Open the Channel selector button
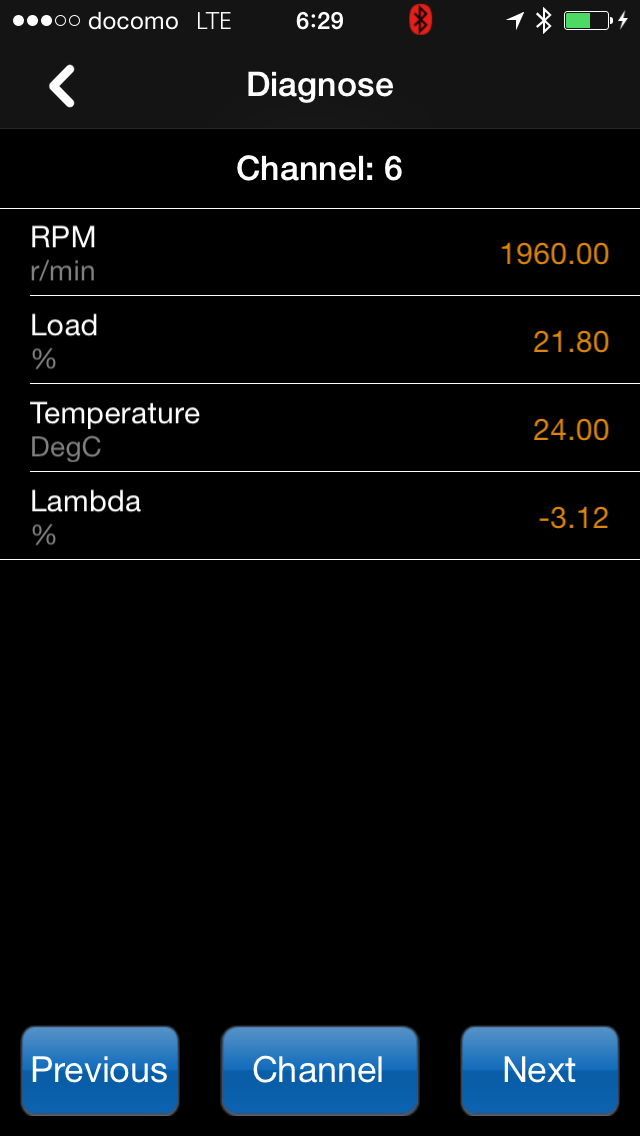The height and width of the screenshot is (1136, 640). (319, 1070)
